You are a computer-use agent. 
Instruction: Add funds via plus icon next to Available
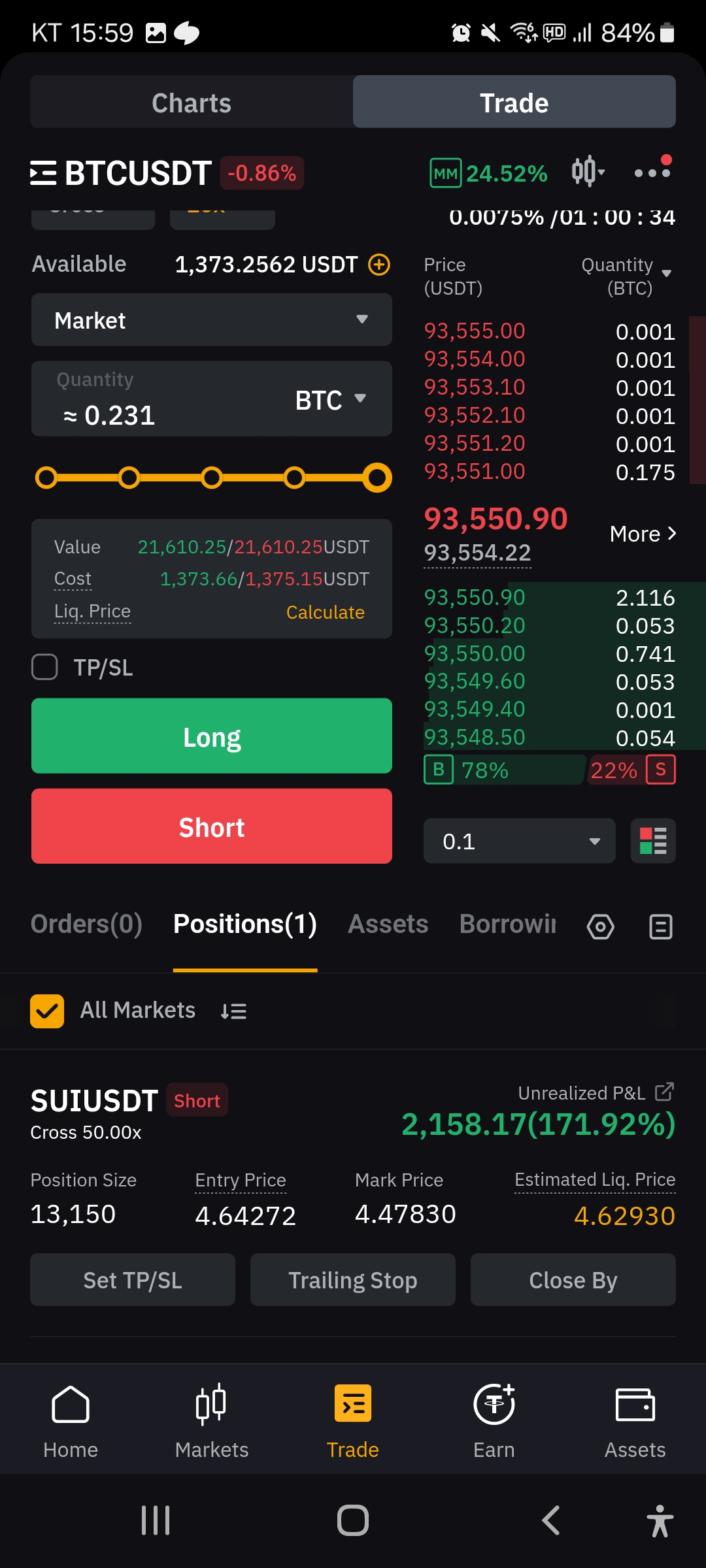click(379, 265)
